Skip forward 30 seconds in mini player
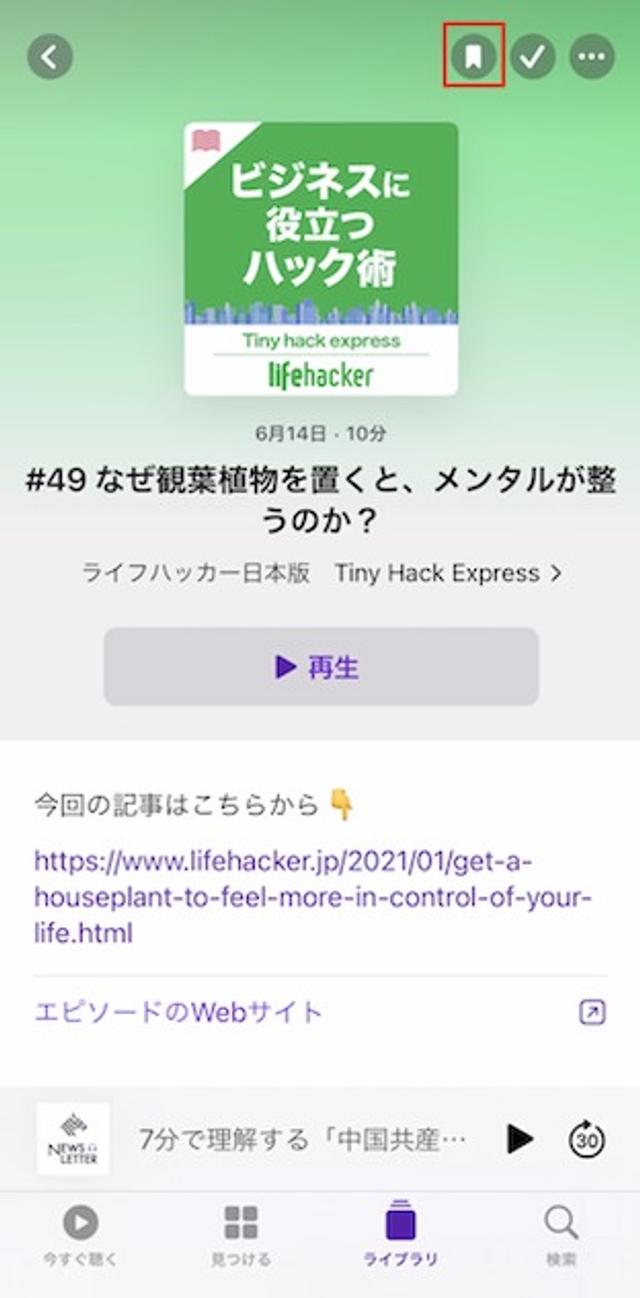Viewport: 640px width, 1298px height. (x=587, y=1138)
